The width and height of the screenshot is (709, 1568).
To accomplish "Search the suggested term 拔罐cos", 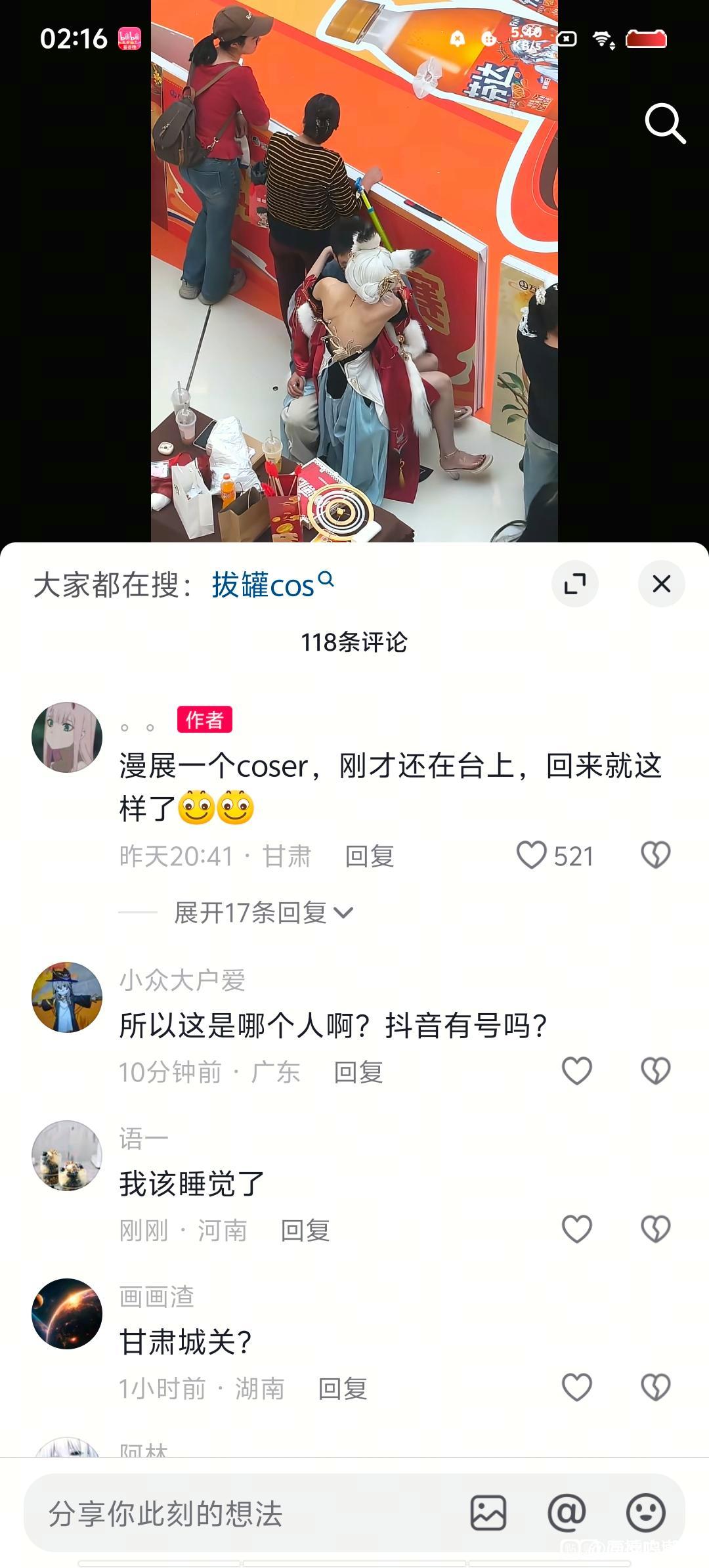I will tap(272, 584).
